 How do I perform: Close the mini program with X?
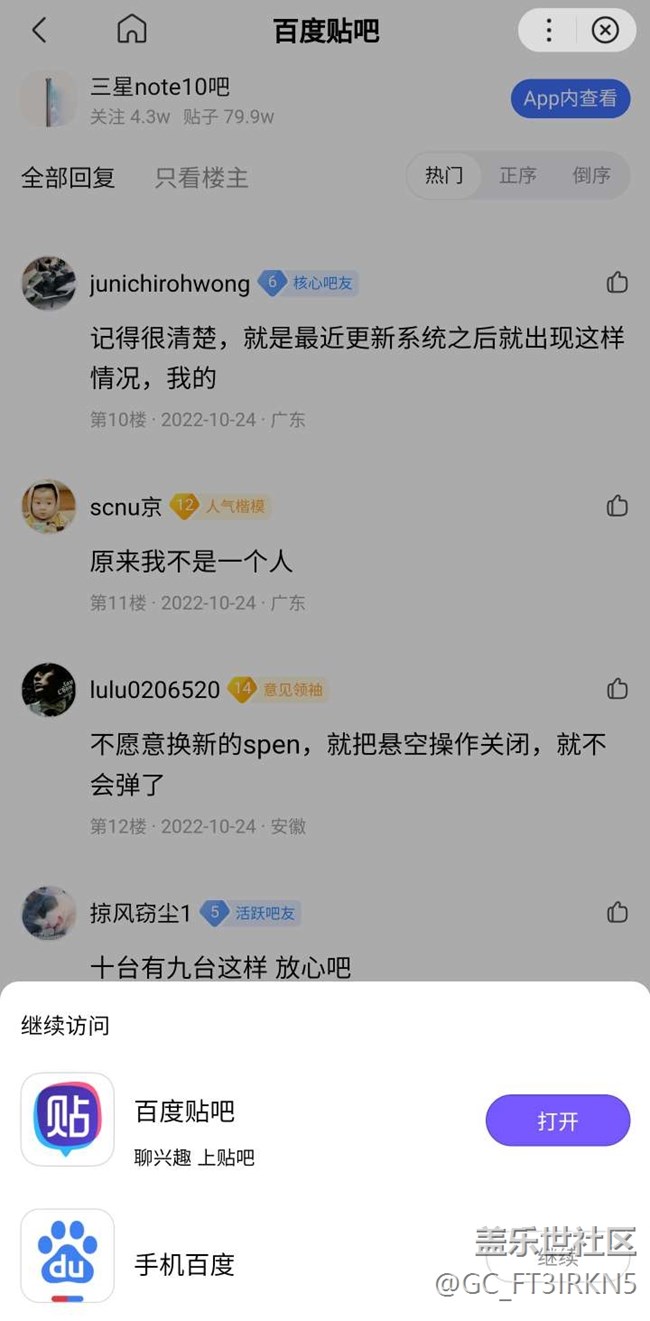click(x=605, y=30)
